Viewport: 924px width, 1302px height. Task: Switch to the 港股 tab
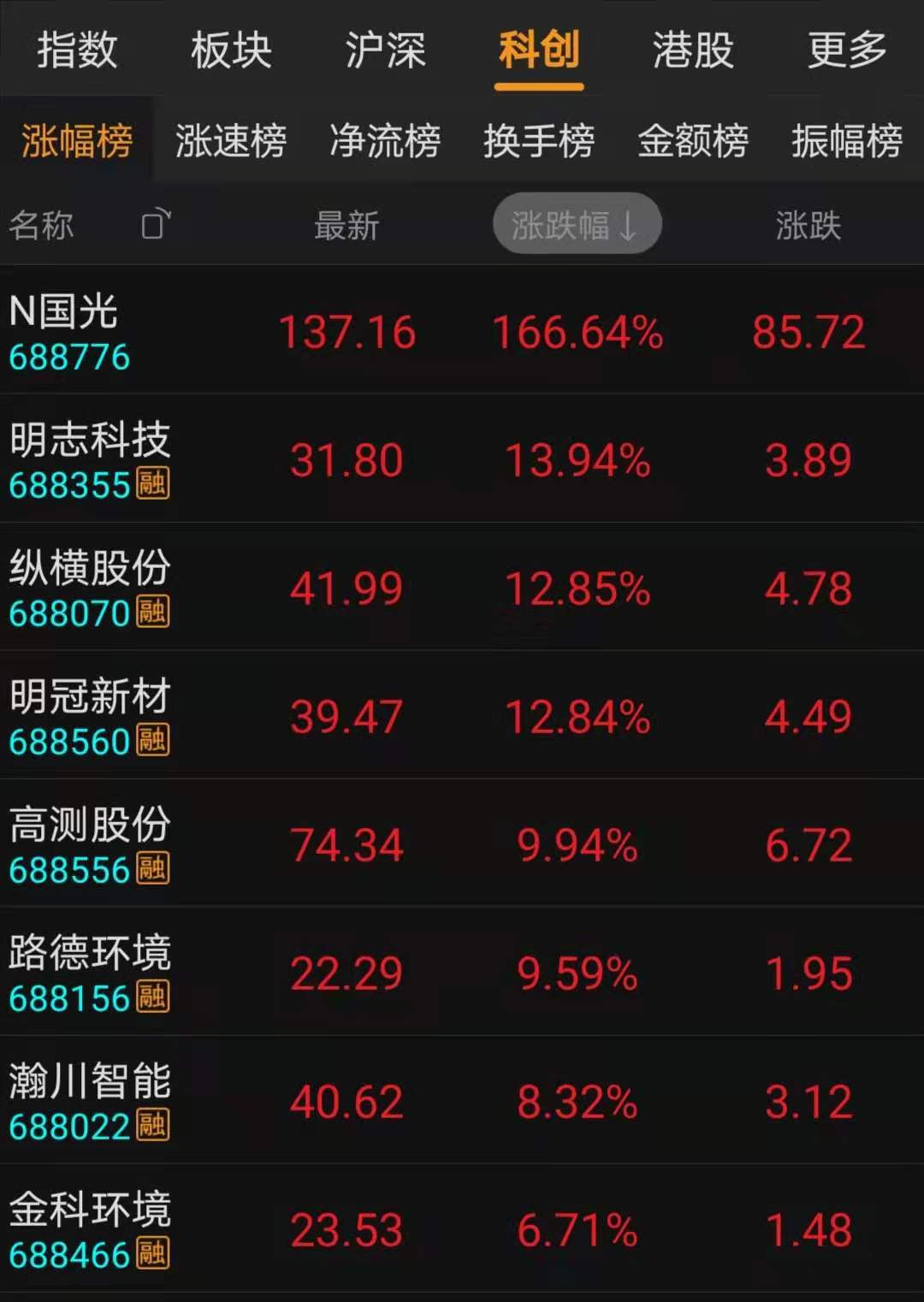coord(693,50)
